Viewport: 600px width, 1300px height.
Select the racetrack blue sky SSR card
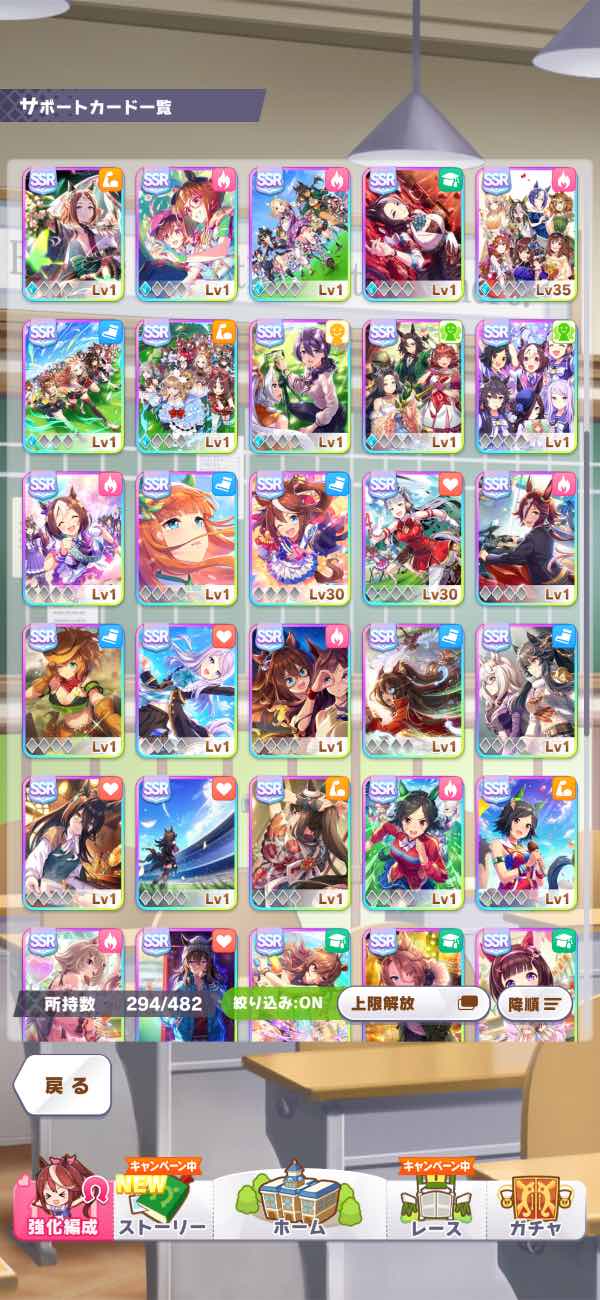click(x=186, y=842)
